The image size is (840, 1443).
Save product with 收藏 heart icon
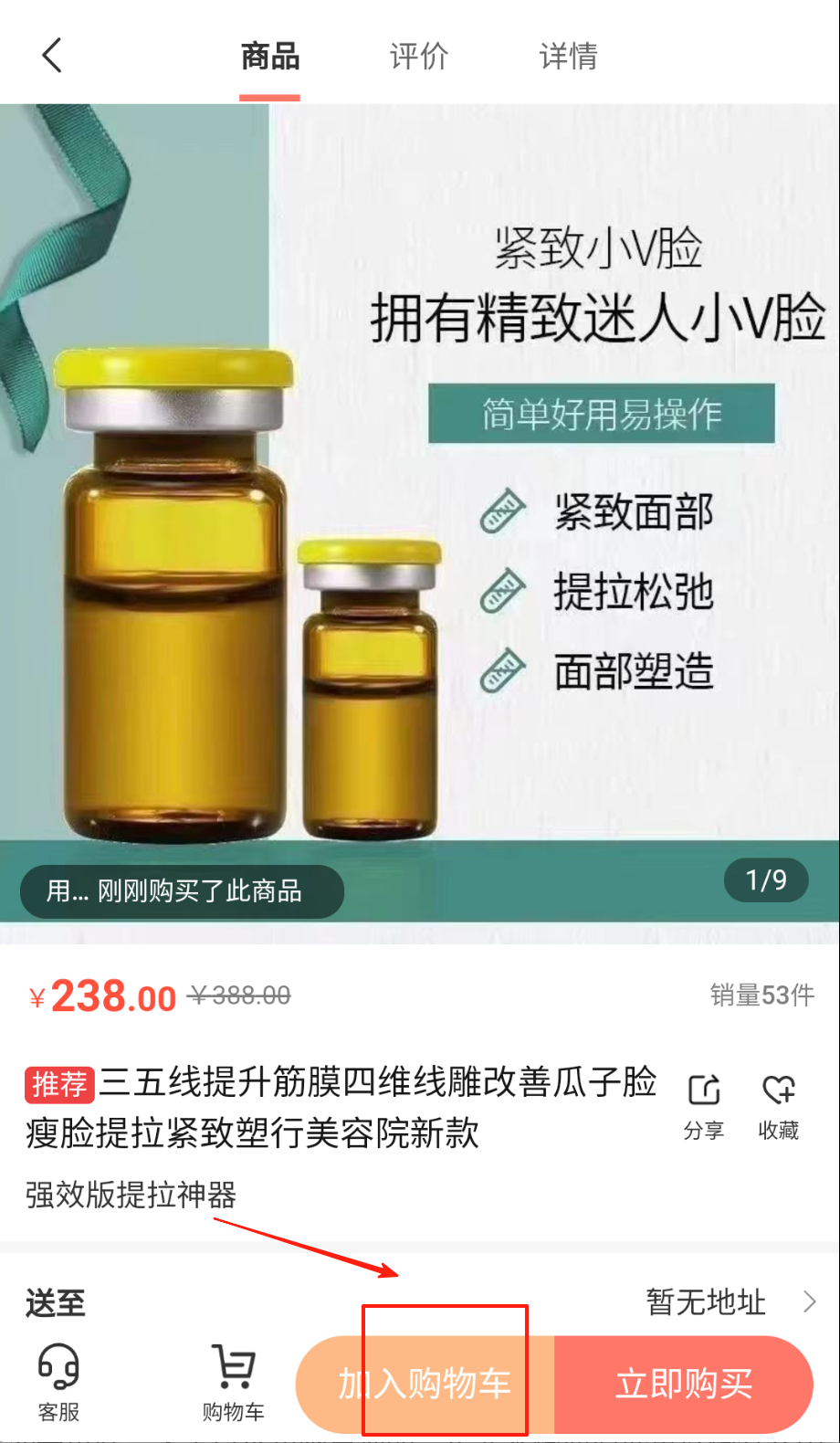tap(778, 1105)
